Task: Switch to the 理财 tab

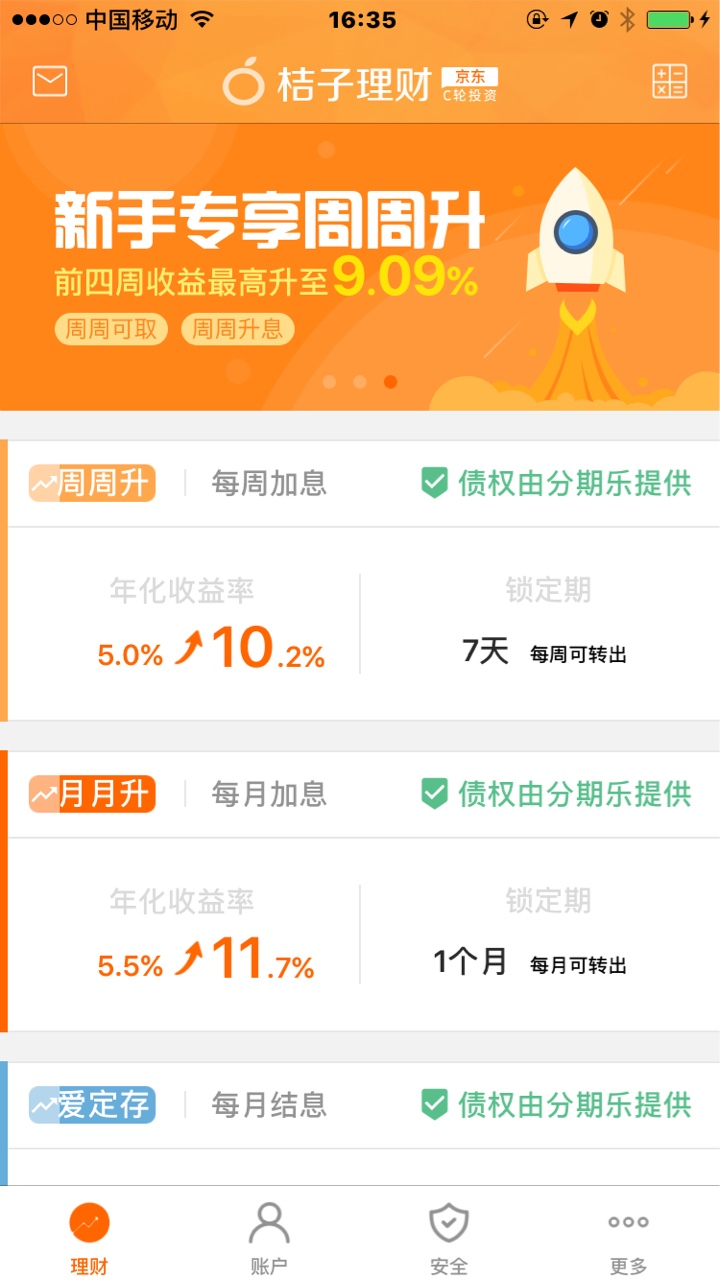Action: [89, 1238]
